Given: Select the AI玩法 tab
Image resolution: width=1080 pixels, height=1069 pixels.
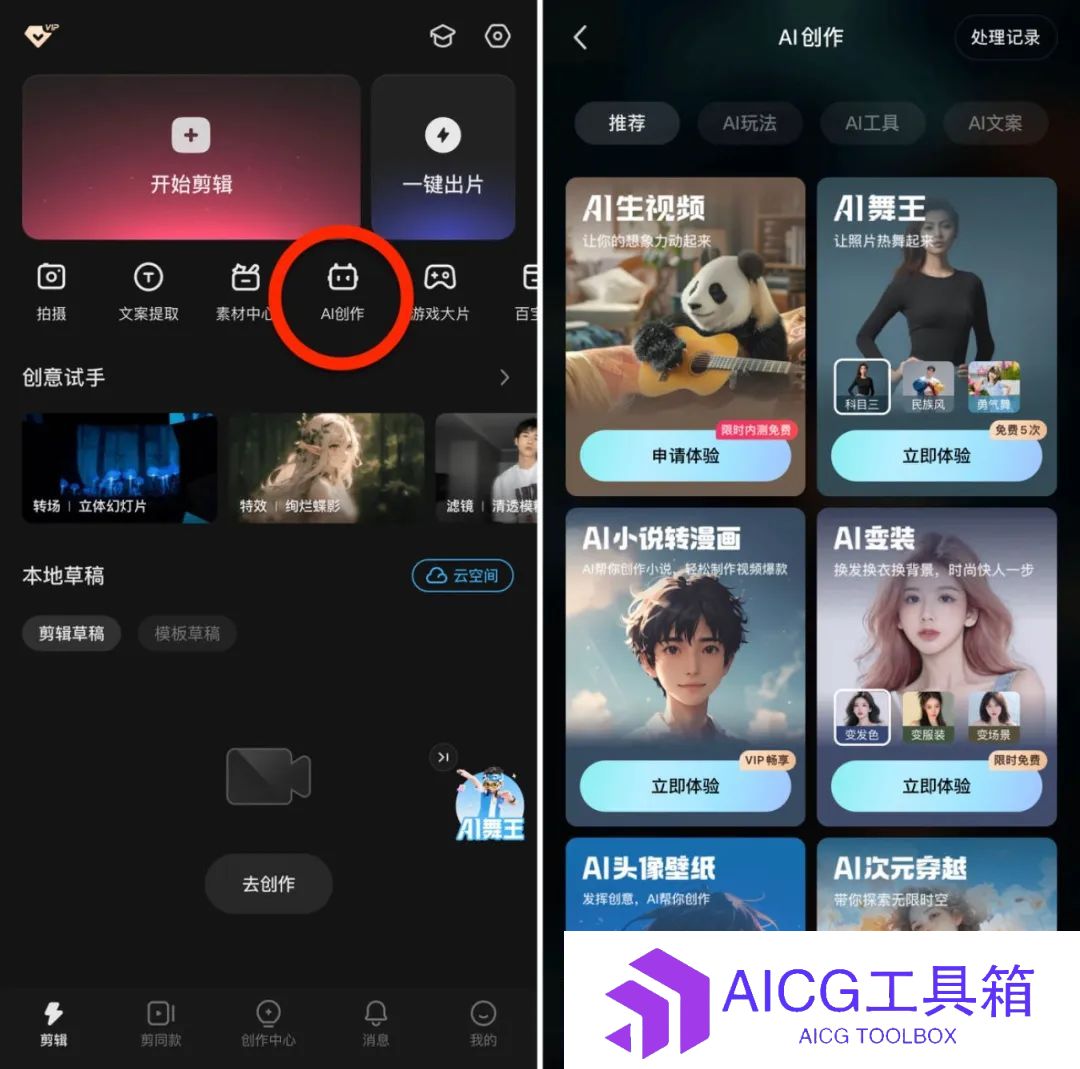Looking at the screenshot, I should [x=749, y=124].
